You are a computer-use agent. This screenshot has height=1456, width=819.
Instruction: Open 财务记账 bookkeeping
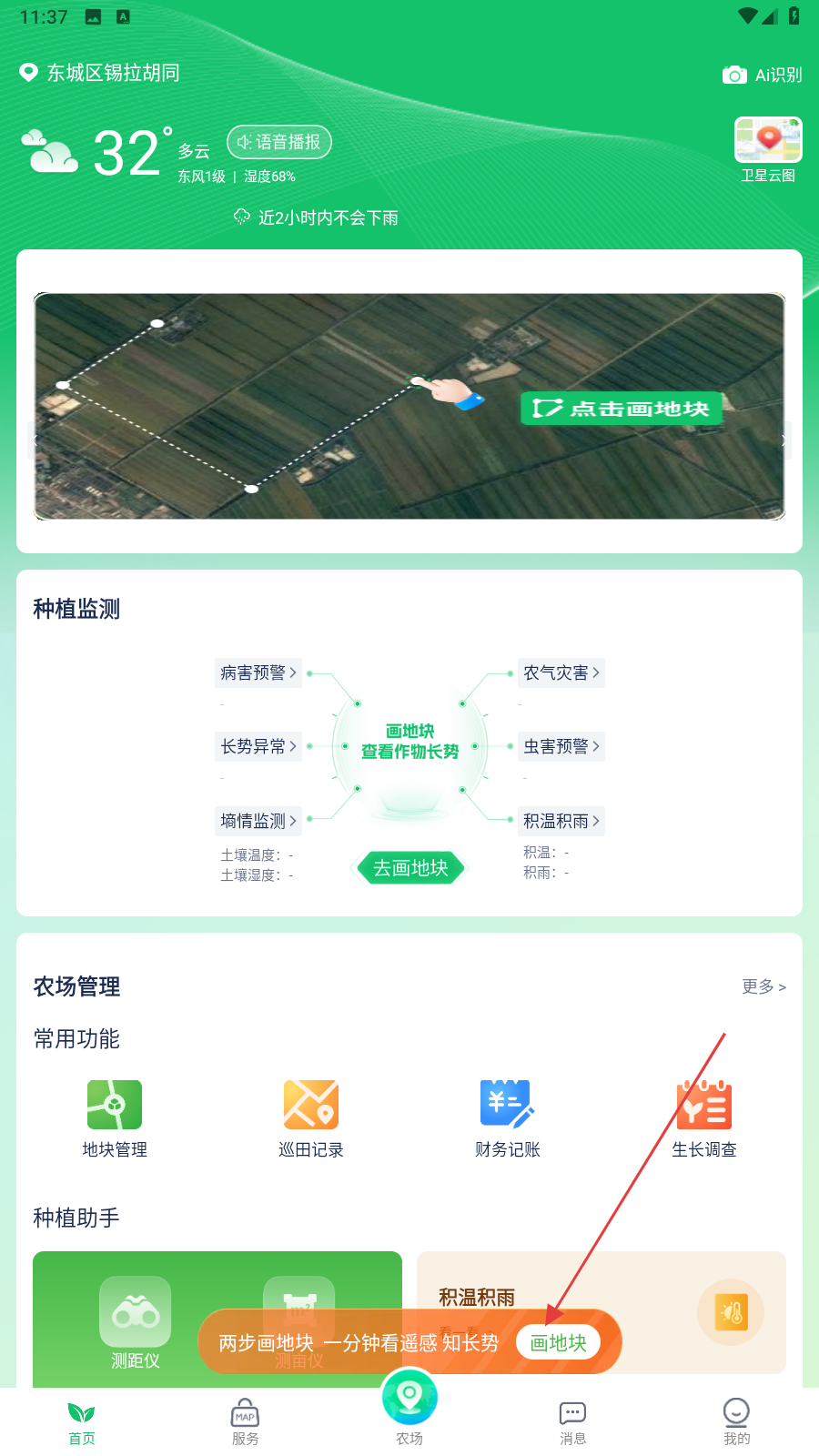pyautogui.click(x=508, y=1118)
